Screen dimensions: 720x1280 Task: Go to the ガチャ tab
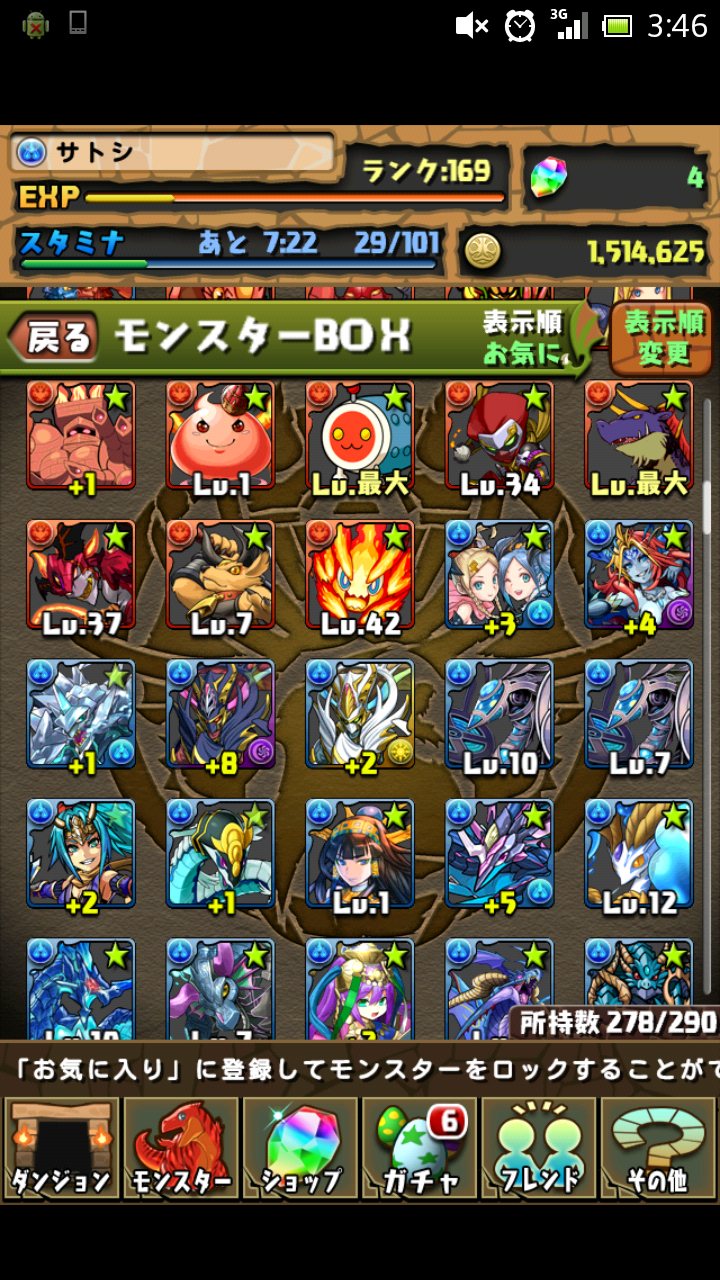point(420,1148)
